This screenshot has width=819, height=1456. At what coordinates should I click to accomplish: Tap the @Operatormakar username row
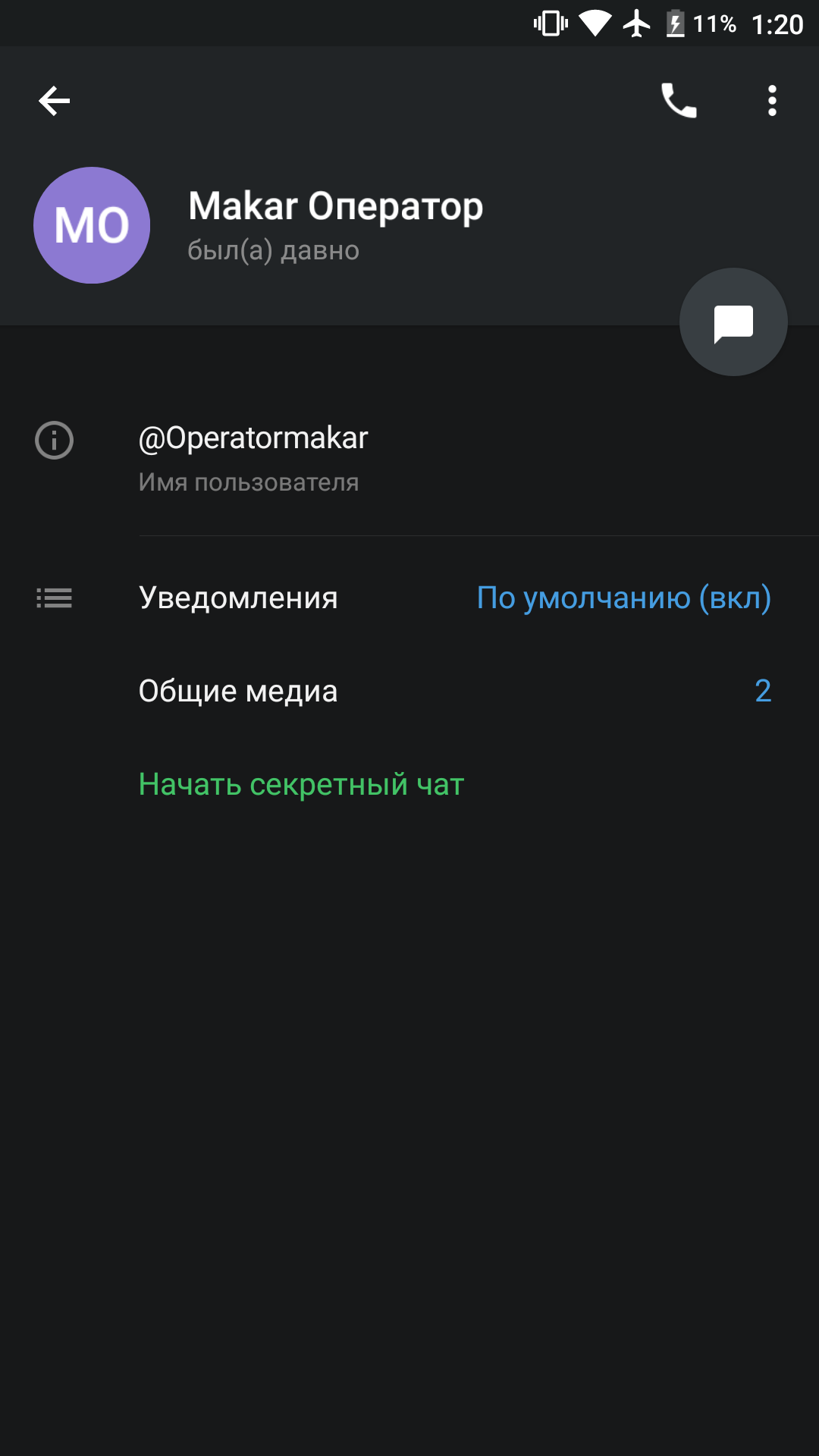tap(409, 459)
